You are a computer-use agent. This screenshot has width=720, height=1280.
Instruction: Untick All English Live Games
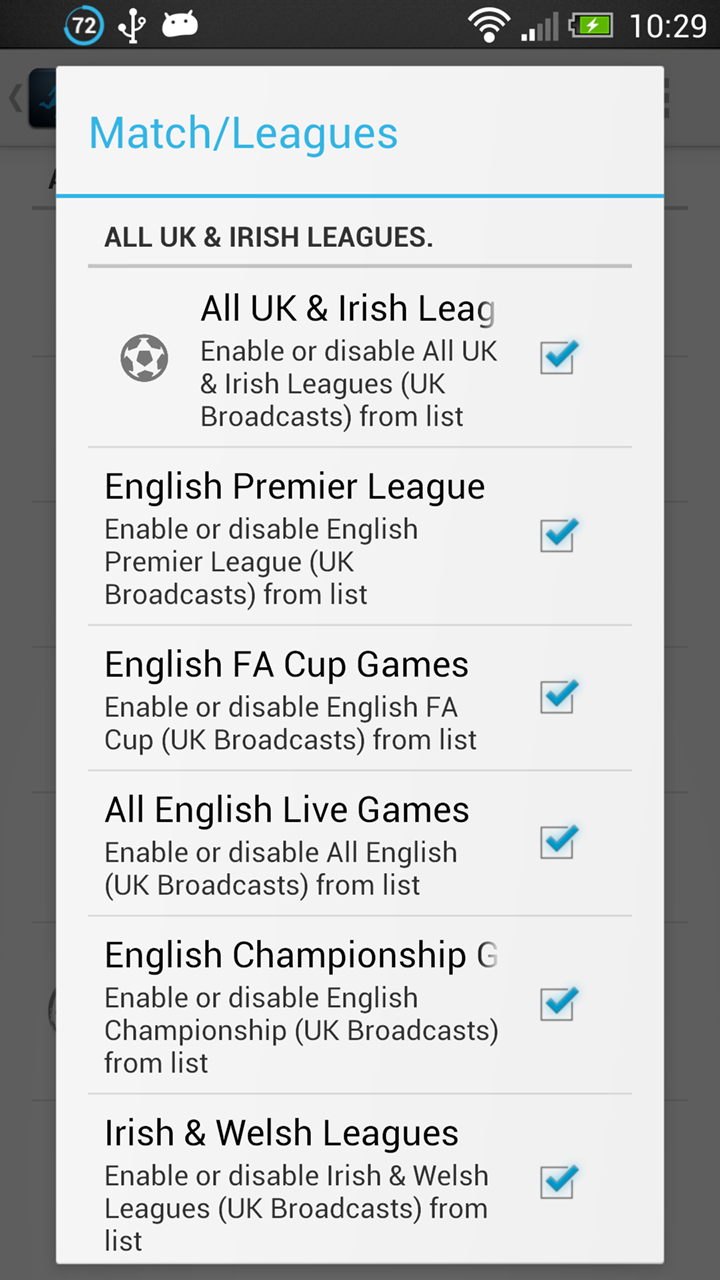pos(557,842)
